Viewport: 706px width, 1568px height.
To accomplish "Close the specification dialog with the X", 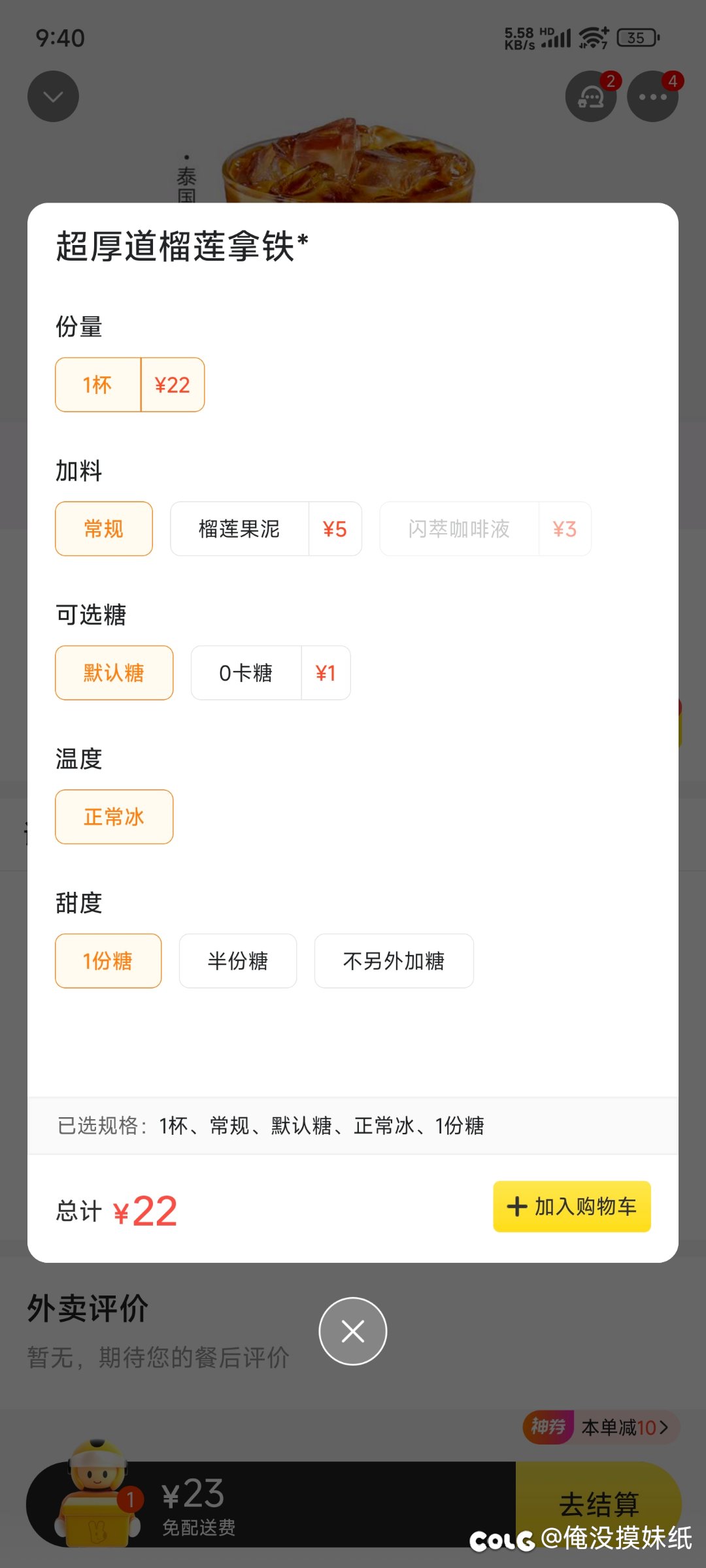I will point(353,1331).
